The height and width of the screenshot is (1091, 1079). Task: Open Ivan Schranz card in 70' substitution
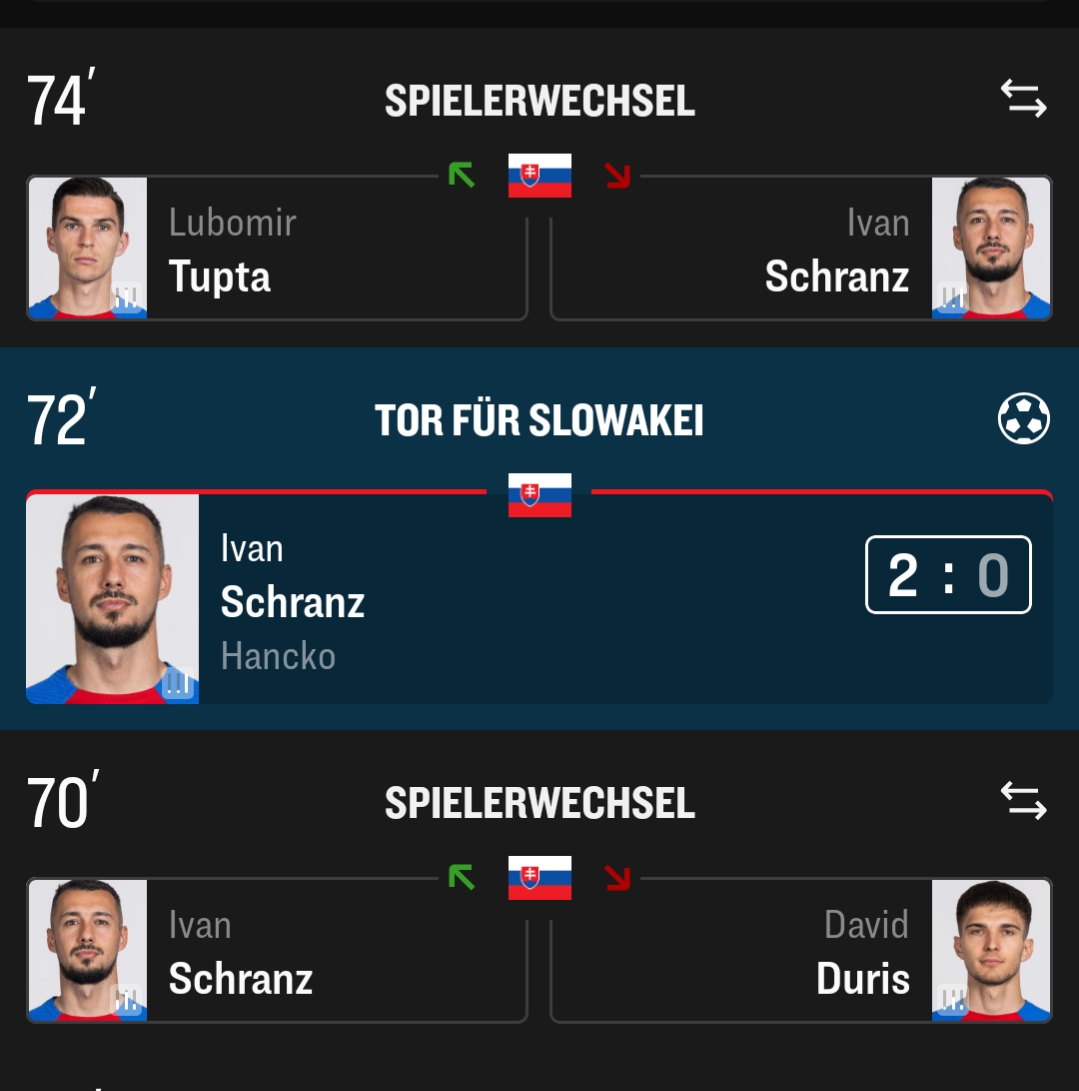[276, 952]
